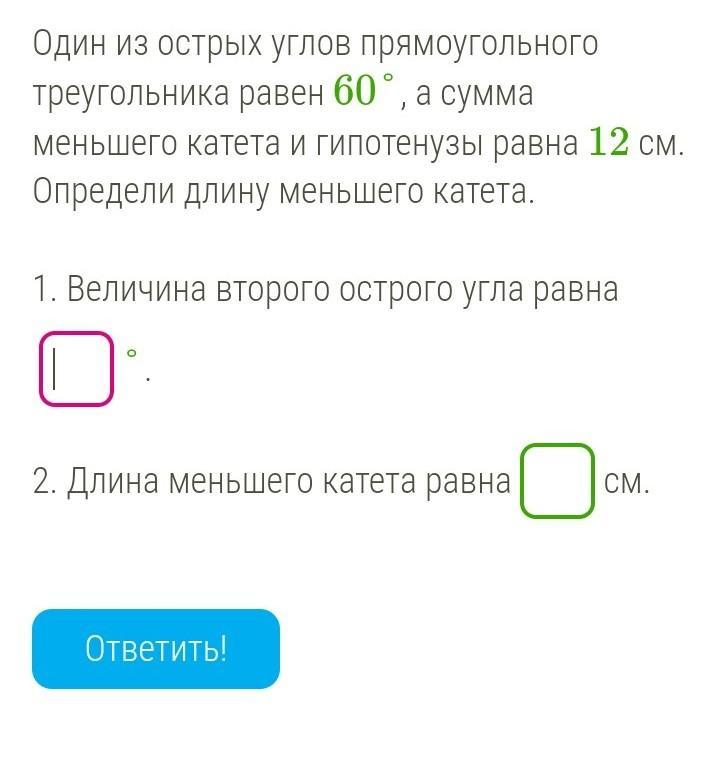Submit answer with the Ответить! button
The height and width of the screenshot is (779, 720).
[x=156, y=649]
